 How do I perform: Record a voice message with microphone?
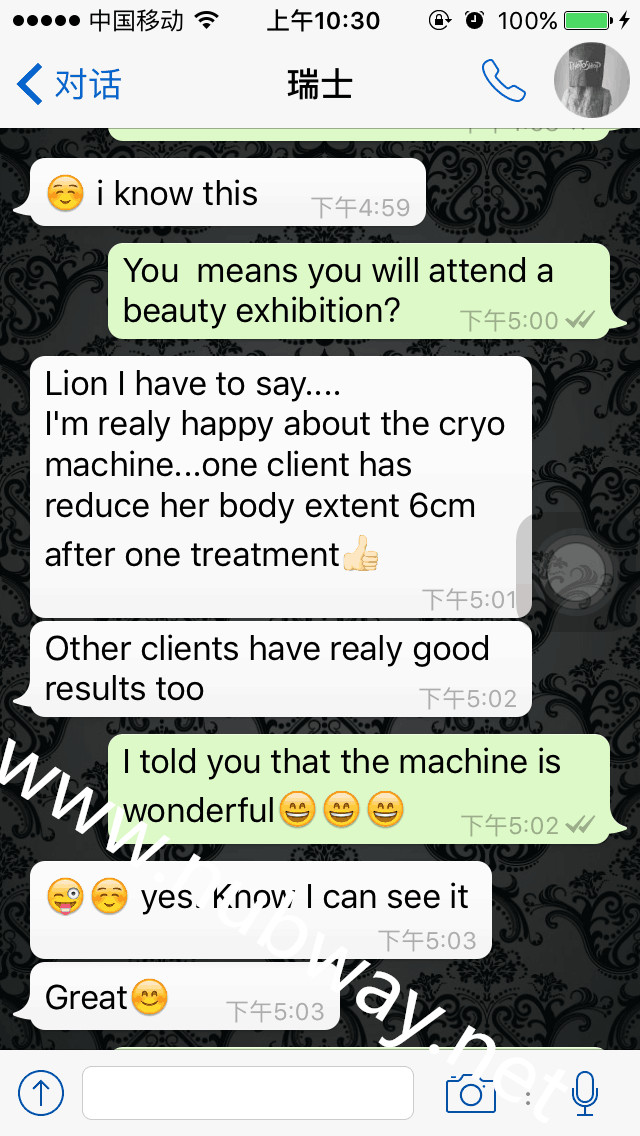tap(585, 1093)
